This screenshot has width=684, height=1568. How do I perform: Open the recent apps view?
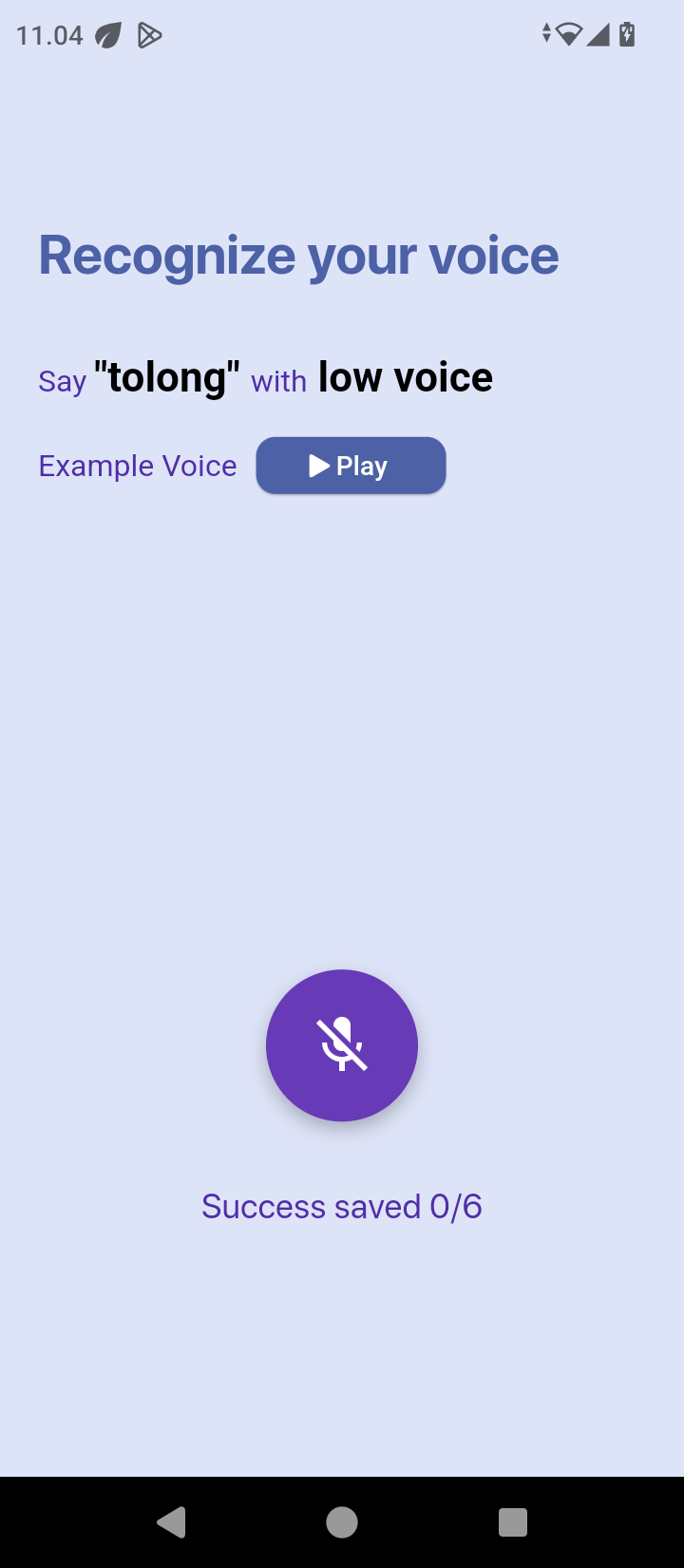tap(513, 1522)
